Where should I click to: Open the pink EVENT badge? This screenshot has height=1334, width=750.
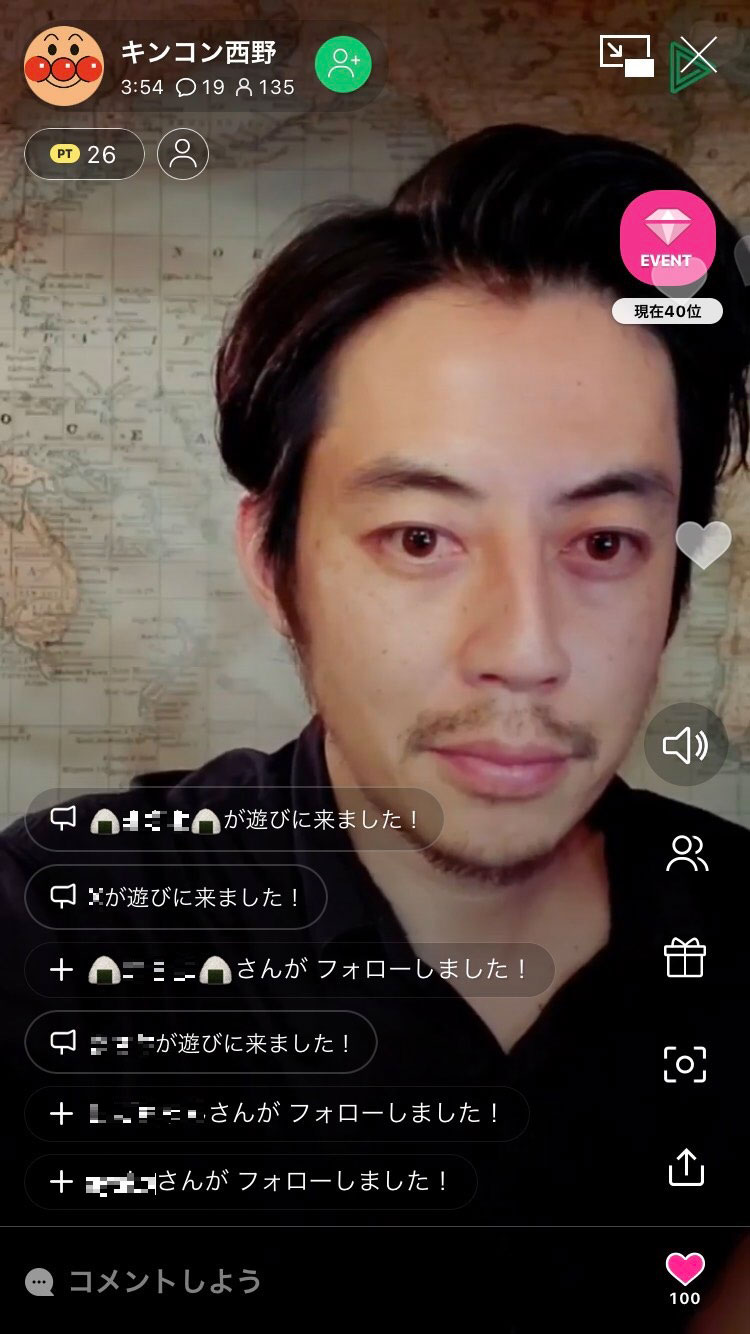tap(667, 238)
